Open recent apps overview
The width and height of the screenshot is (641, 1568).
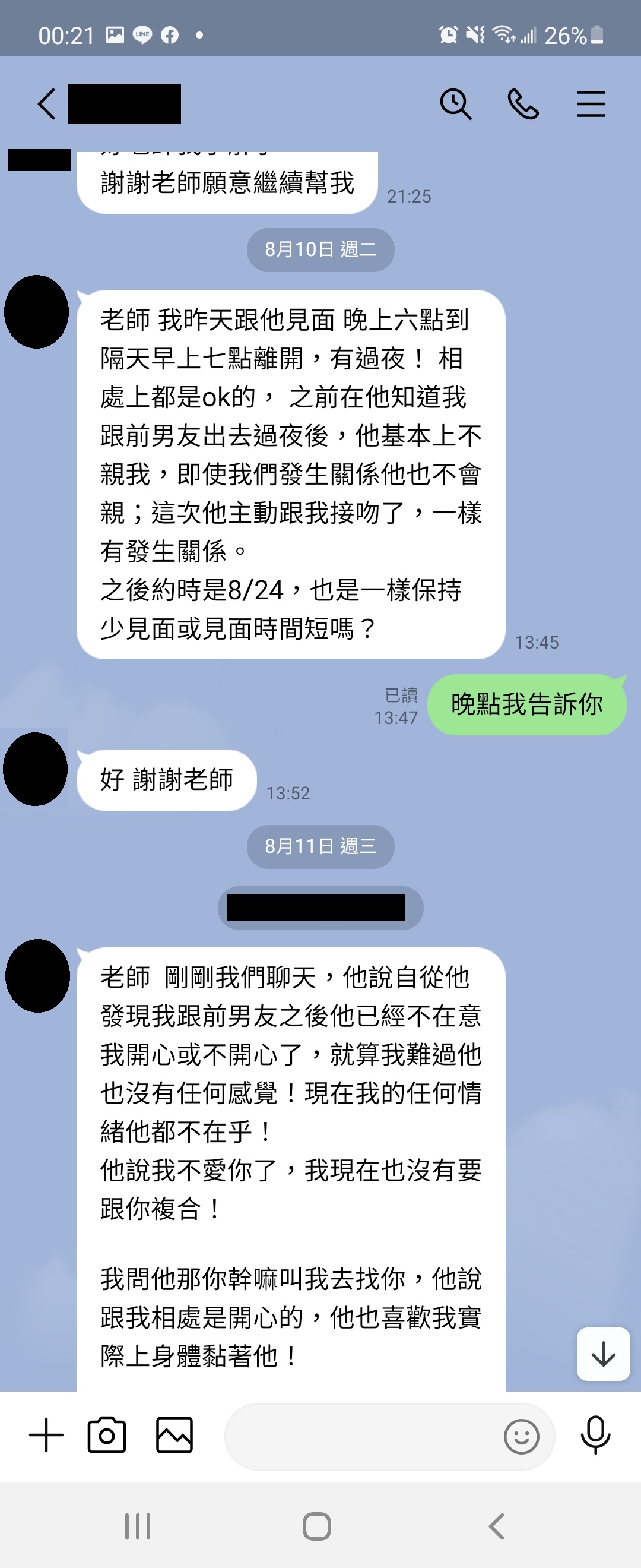click(138, 1526)
